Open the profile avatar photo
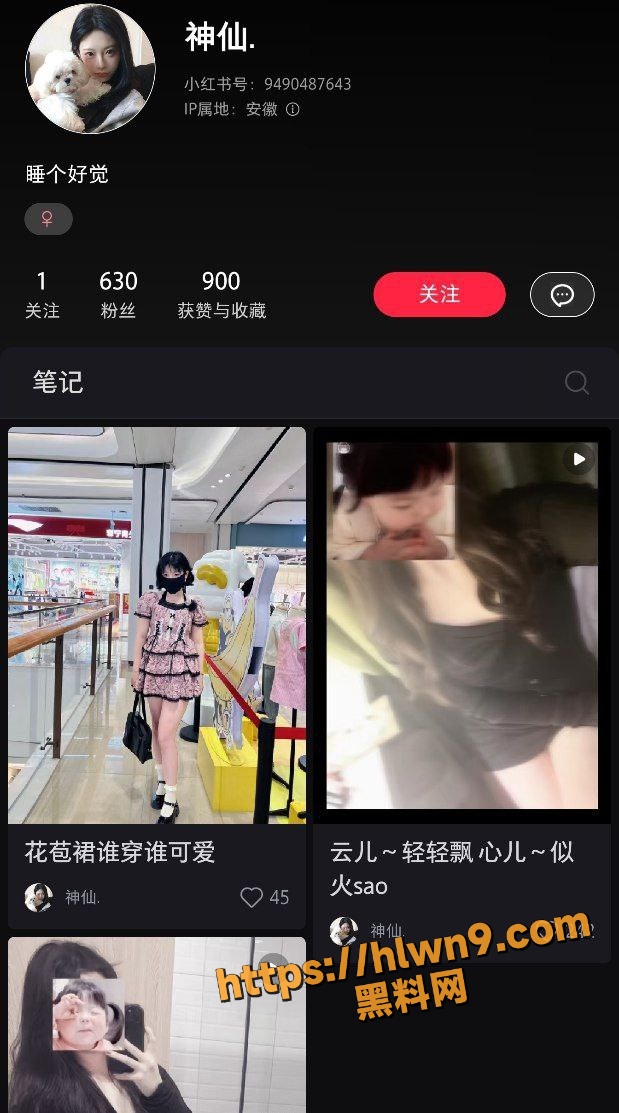This screenshot has height=1113, width=619. pos(90,69)
